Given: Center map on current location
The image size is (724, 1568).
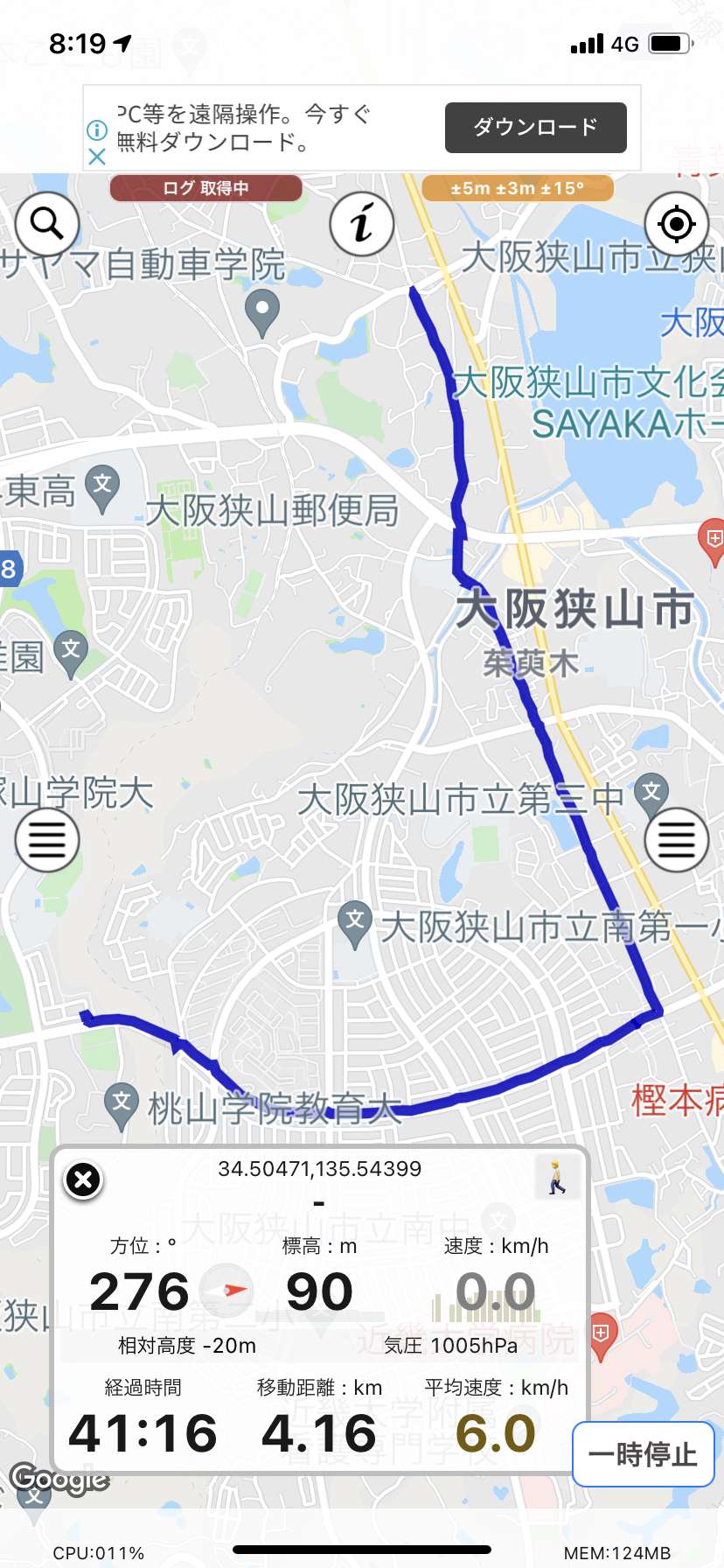Looking at the screenshot, I should click(676, 224).
